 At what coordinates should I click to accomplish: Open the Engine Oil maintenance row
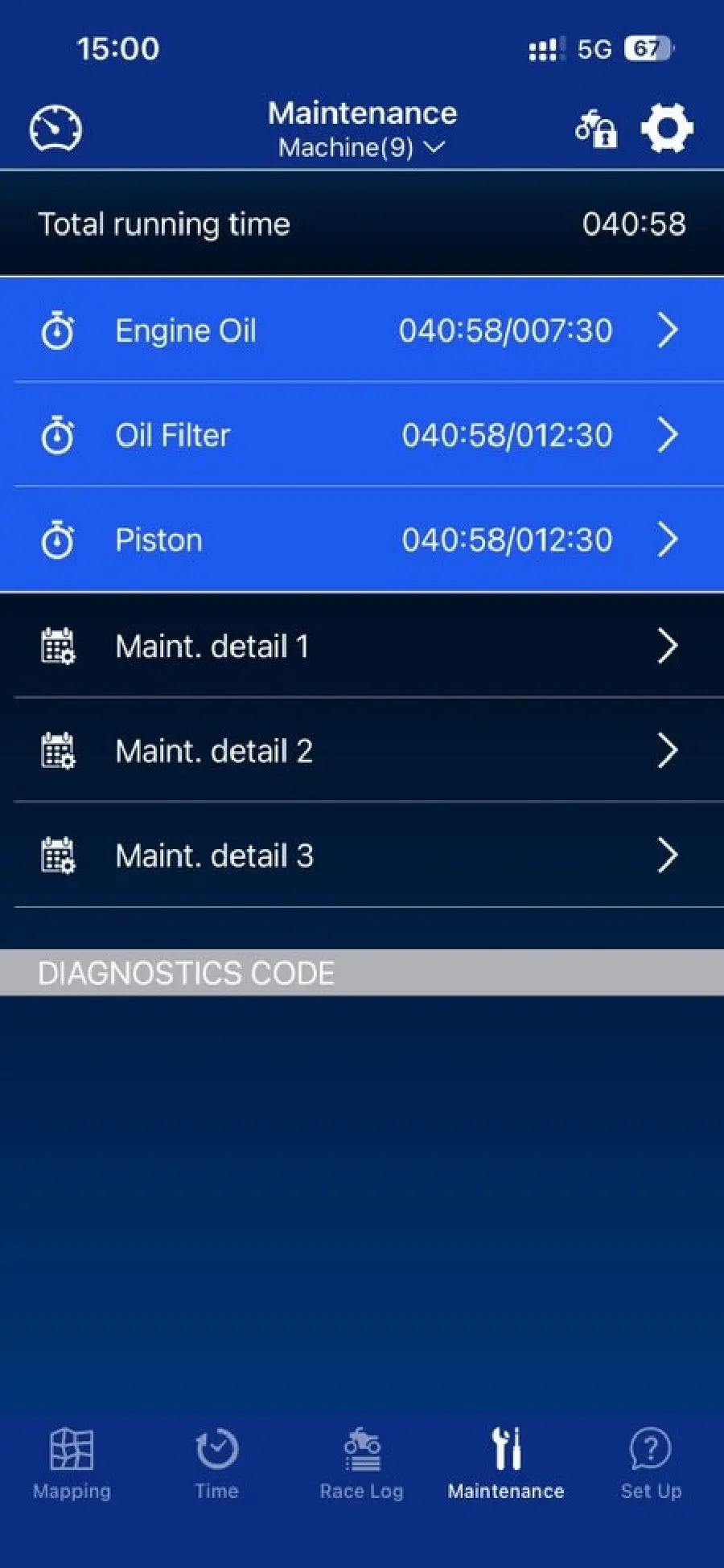tap(362, 330)
